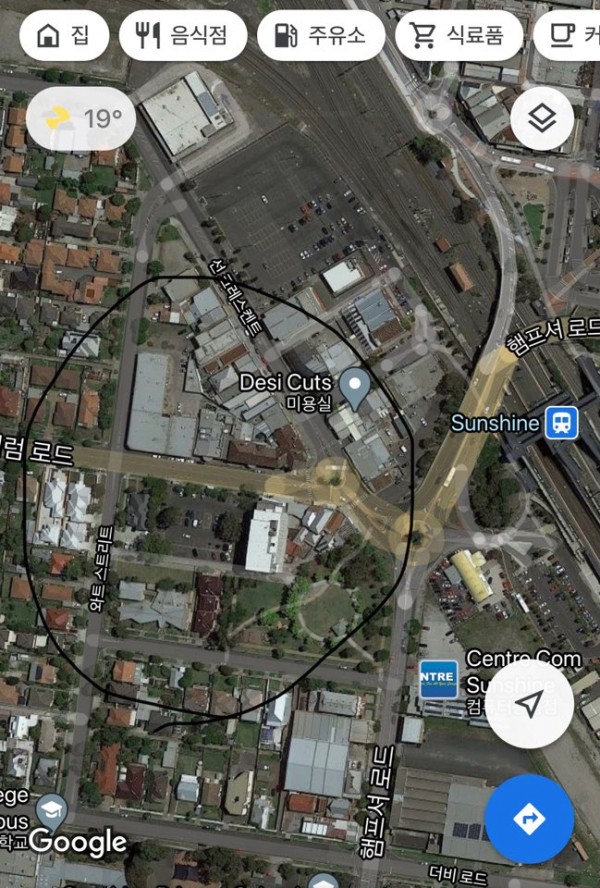Tap the 식료품 groceries chip

coord(458,36)
